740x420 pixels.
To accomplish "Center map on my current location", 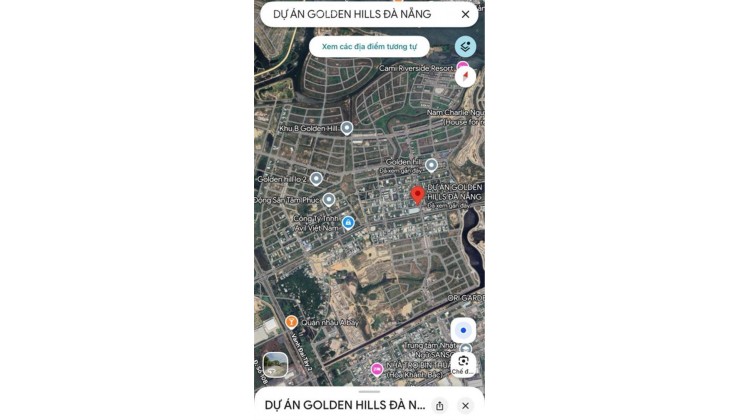I will point(462,330).
